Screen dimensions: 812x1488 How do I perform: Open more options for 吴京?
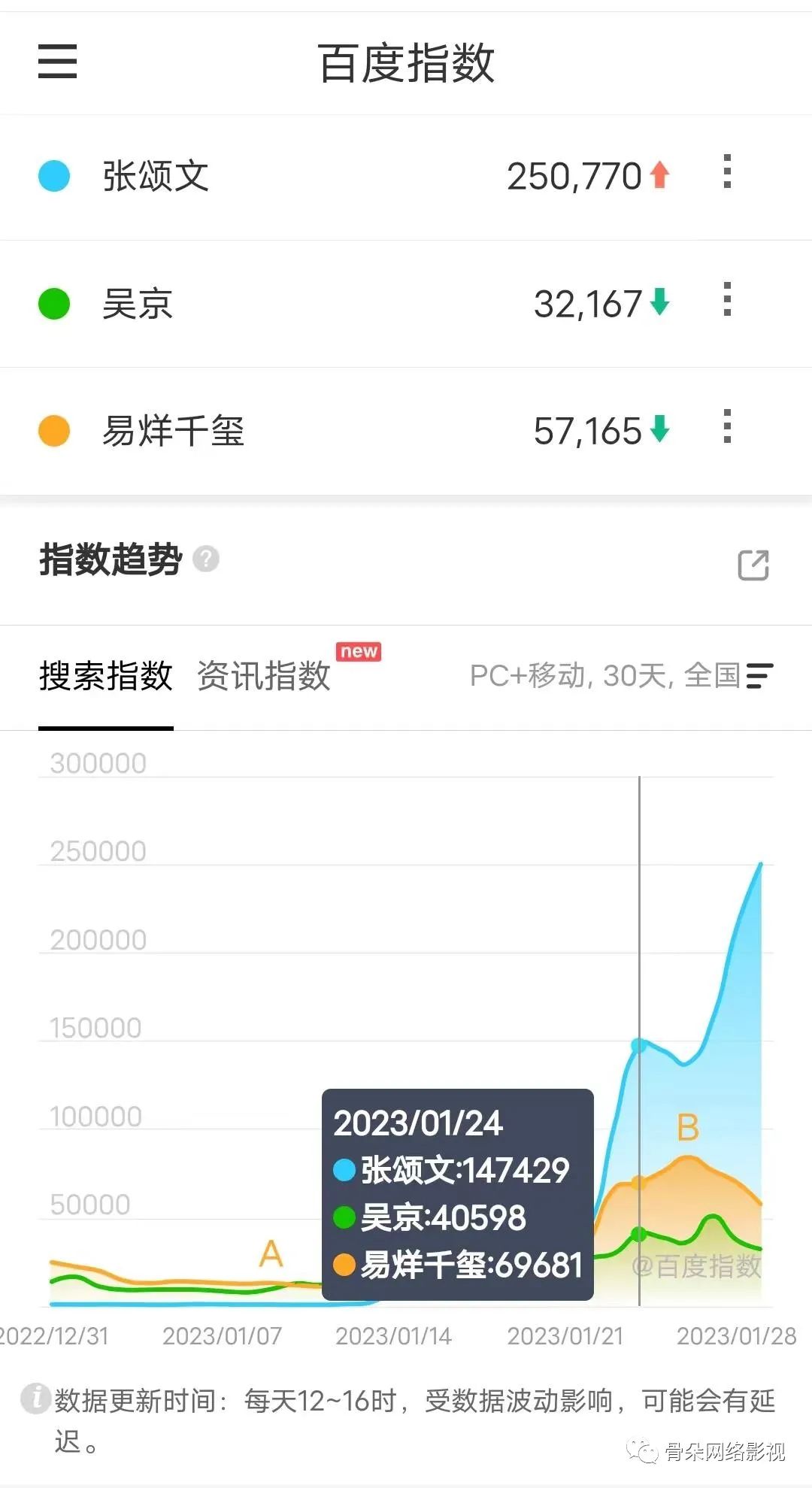tap(726, 299)
